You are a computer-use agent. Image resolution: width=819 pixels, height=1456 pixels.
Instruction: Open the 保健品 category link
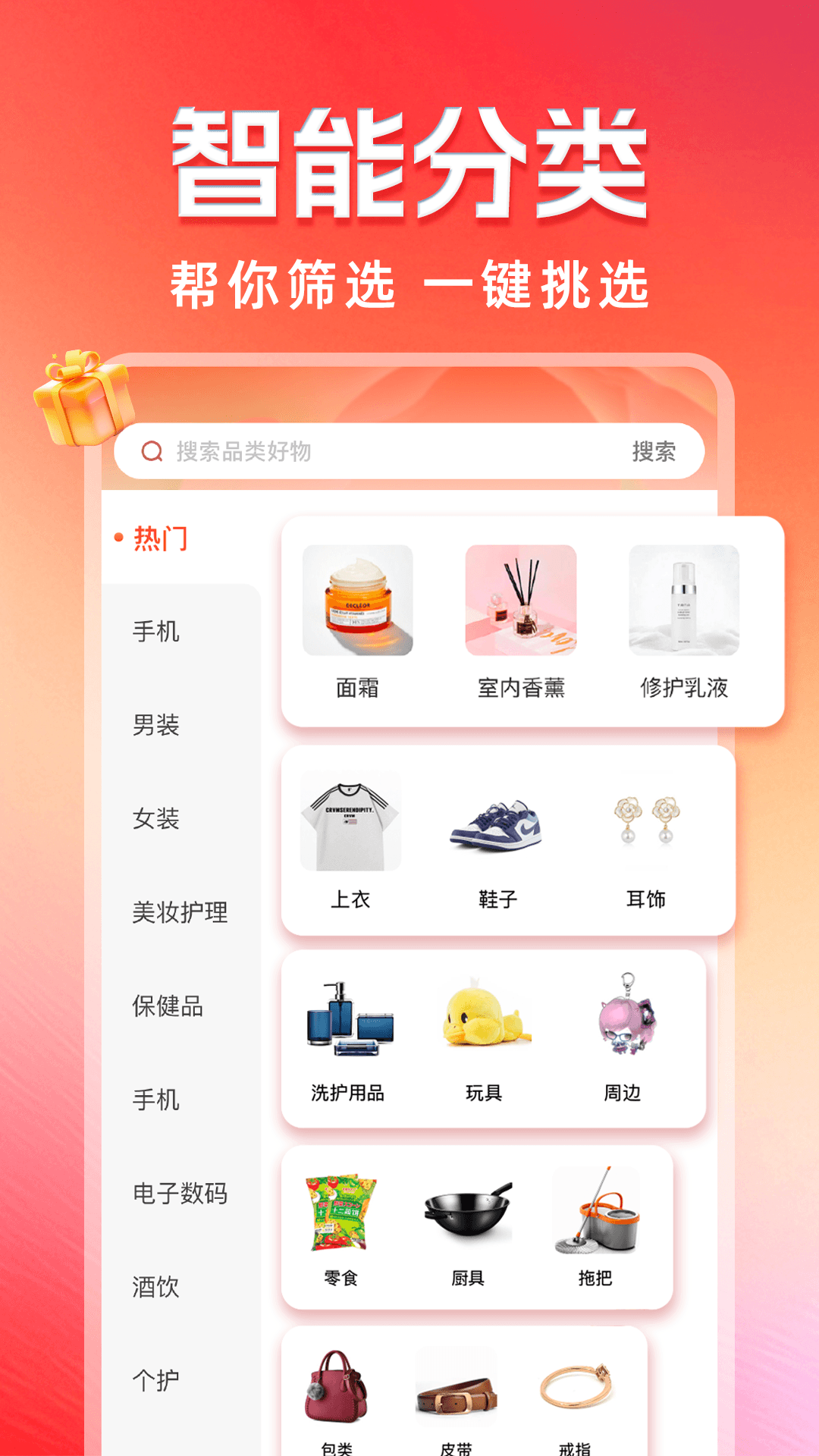coord(168,1006)
